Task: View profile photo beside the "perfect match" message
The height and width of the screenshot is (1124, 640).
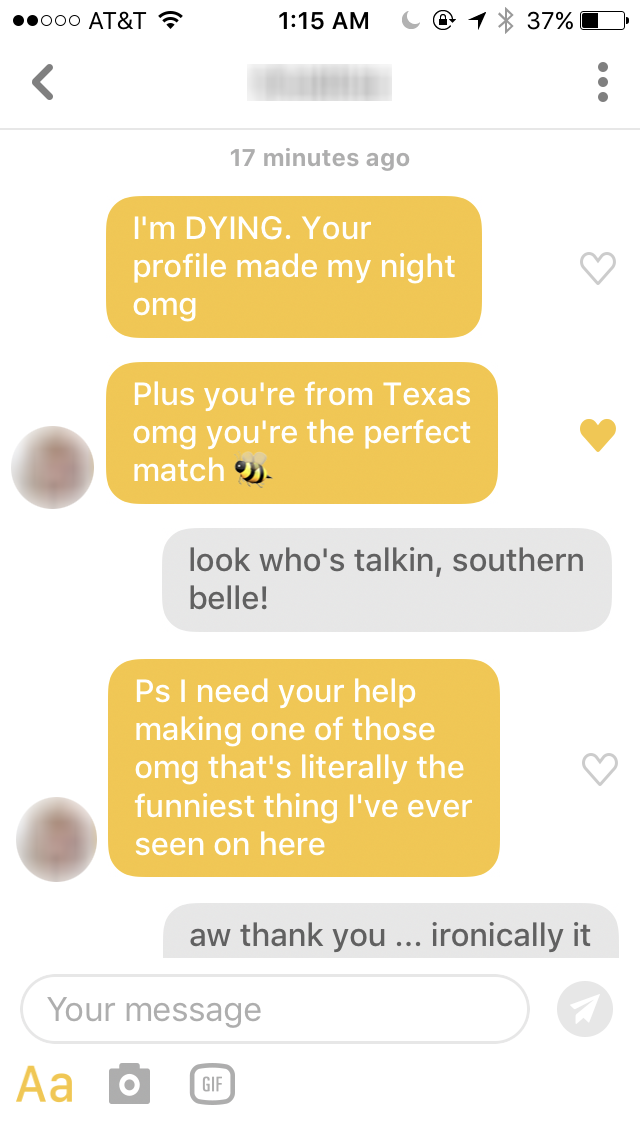Action: point(53,467)
